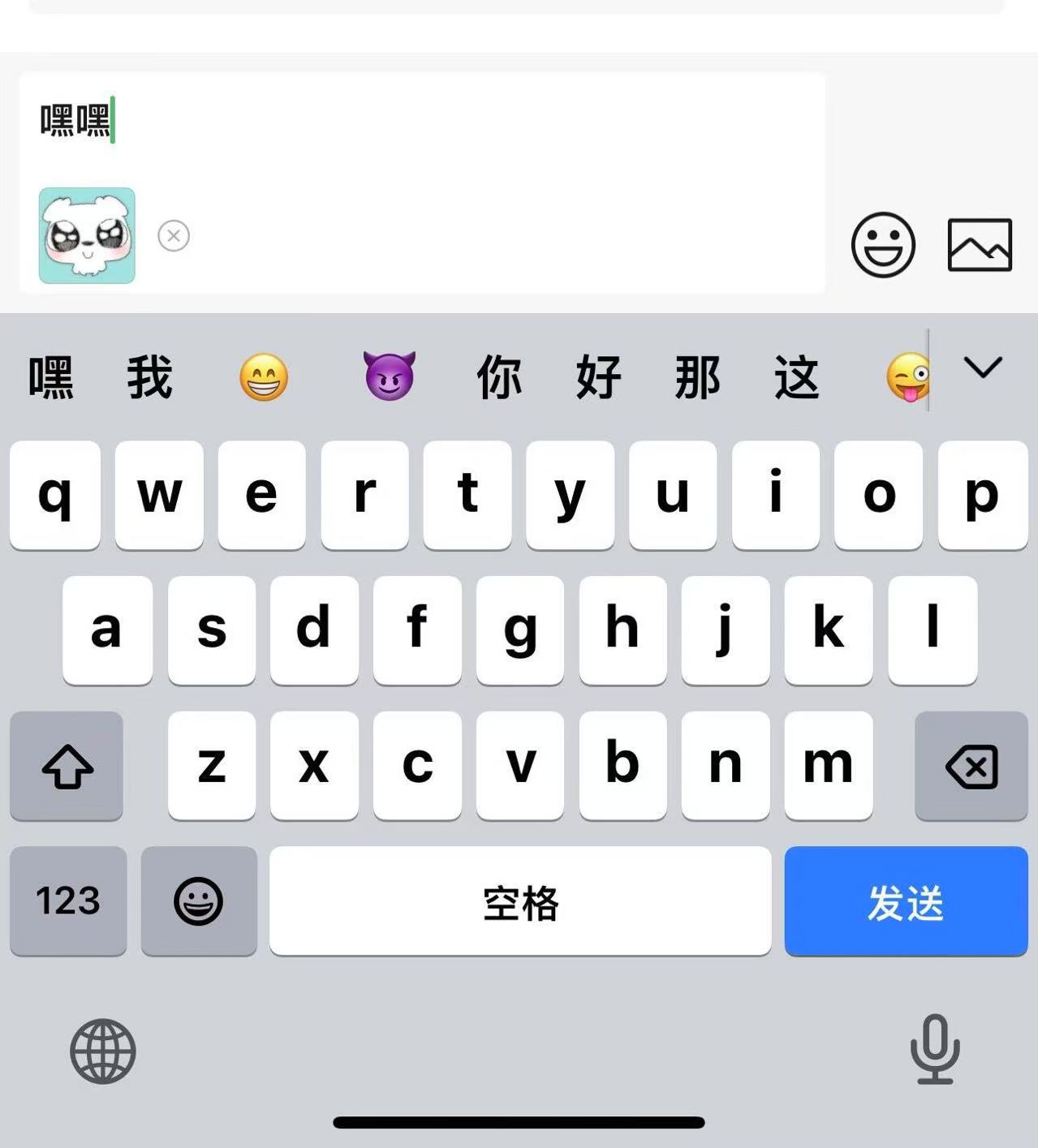Select the suggested word 你

coord(498,377)
